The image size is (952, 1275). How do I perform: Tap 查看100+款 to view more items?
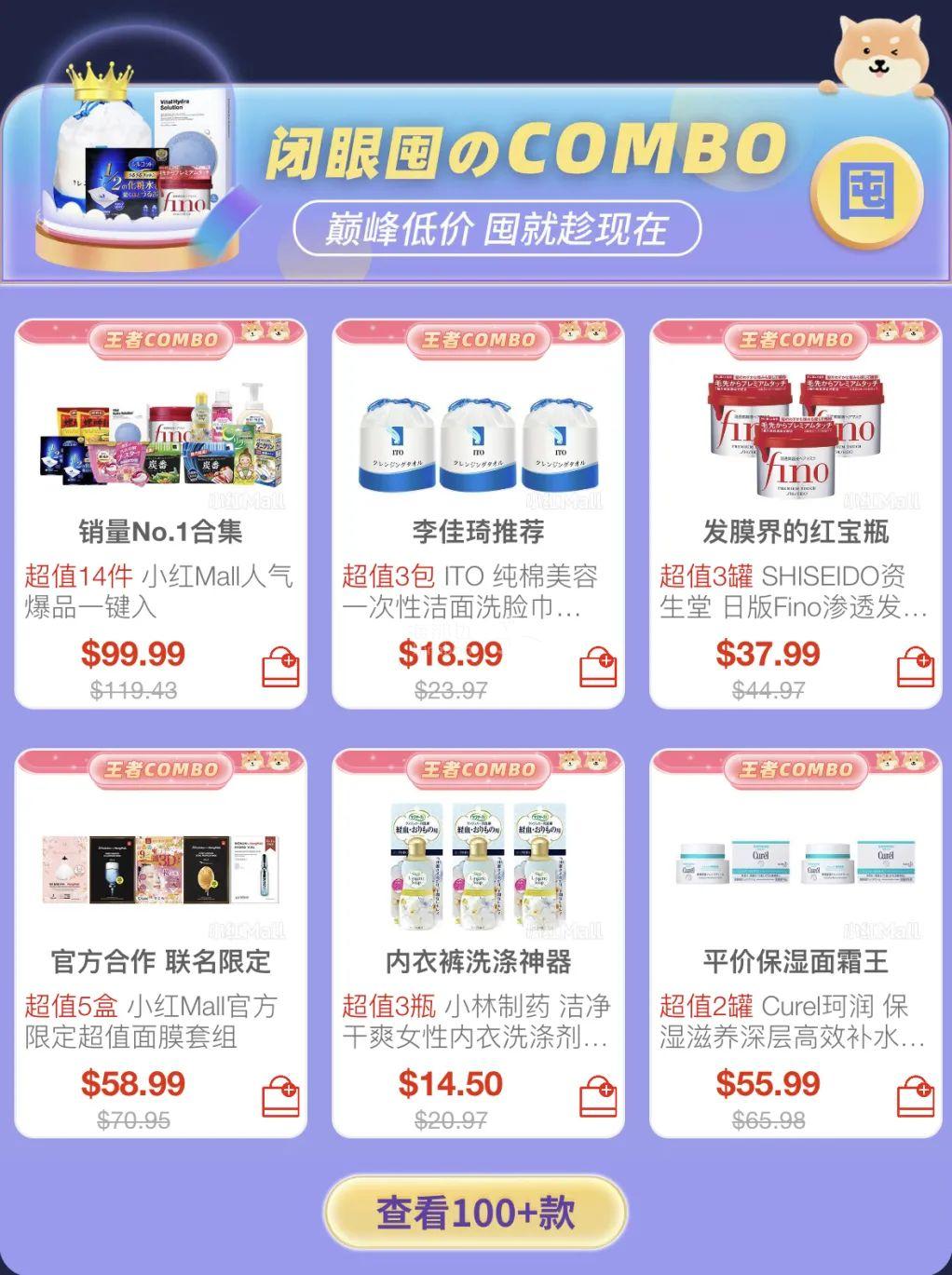point(475,1214)
